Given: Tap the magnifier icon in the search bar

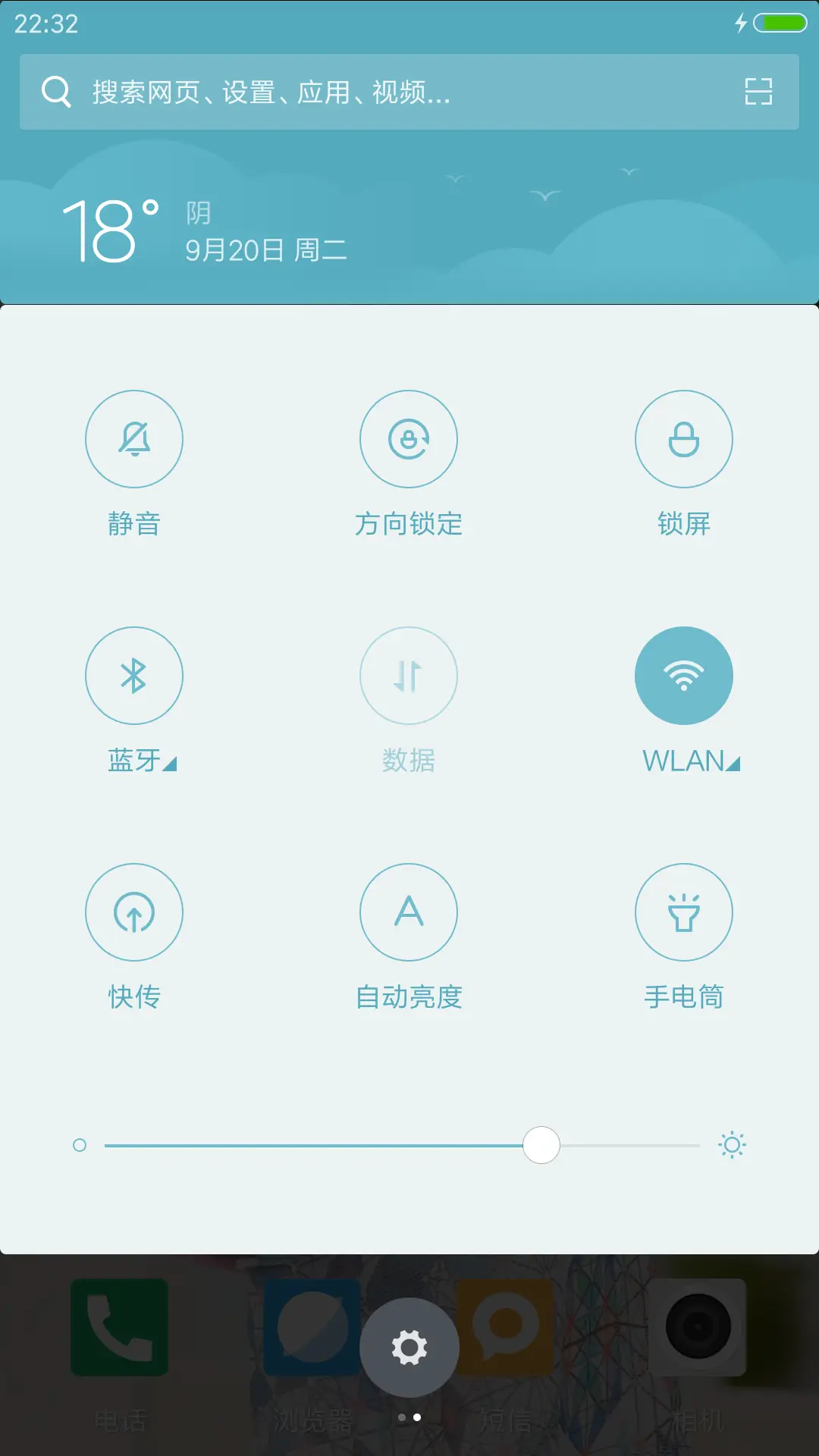Looking at the screenshot, I should pyautogui.click(x=55, y=91).
